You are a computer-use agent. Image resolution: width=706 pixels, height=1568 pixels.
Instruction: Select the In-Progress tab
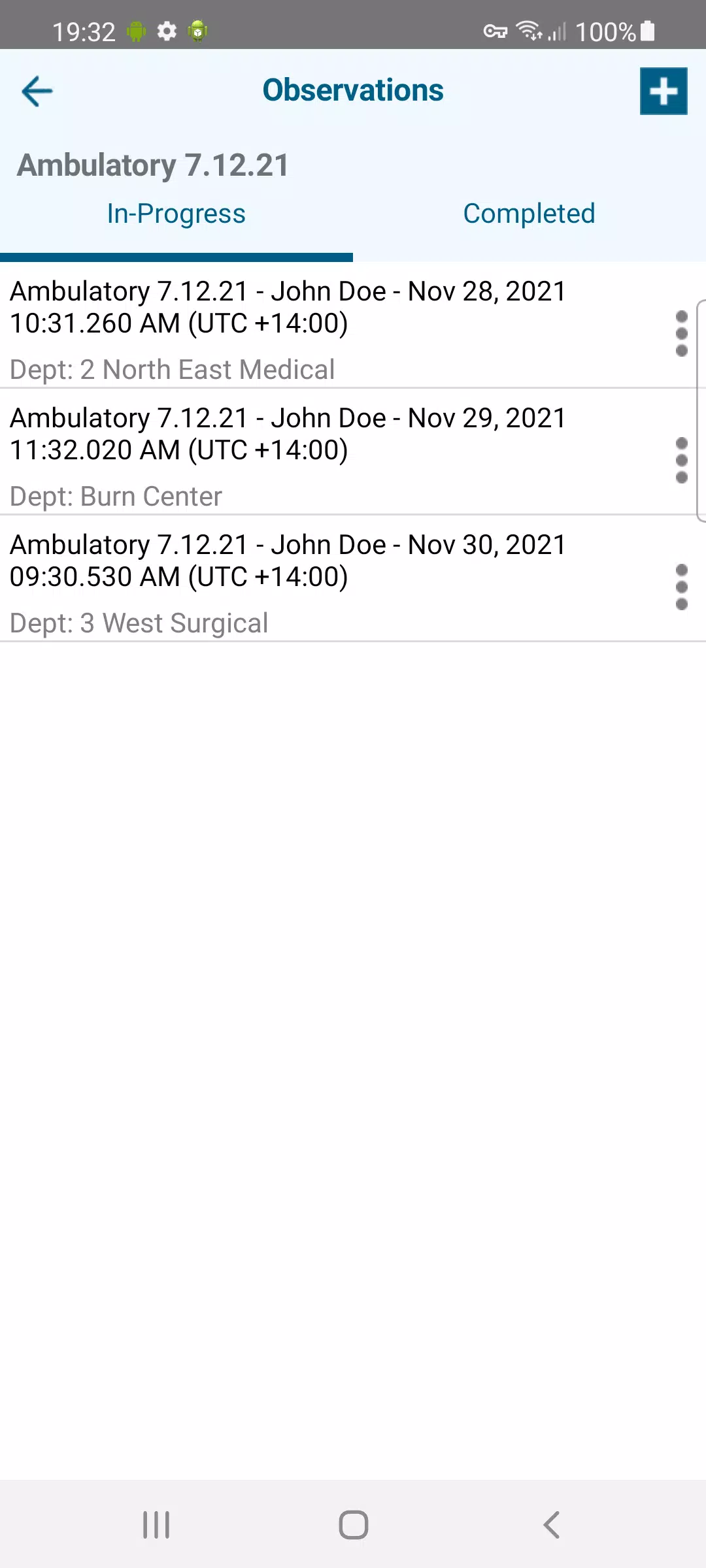176,214
